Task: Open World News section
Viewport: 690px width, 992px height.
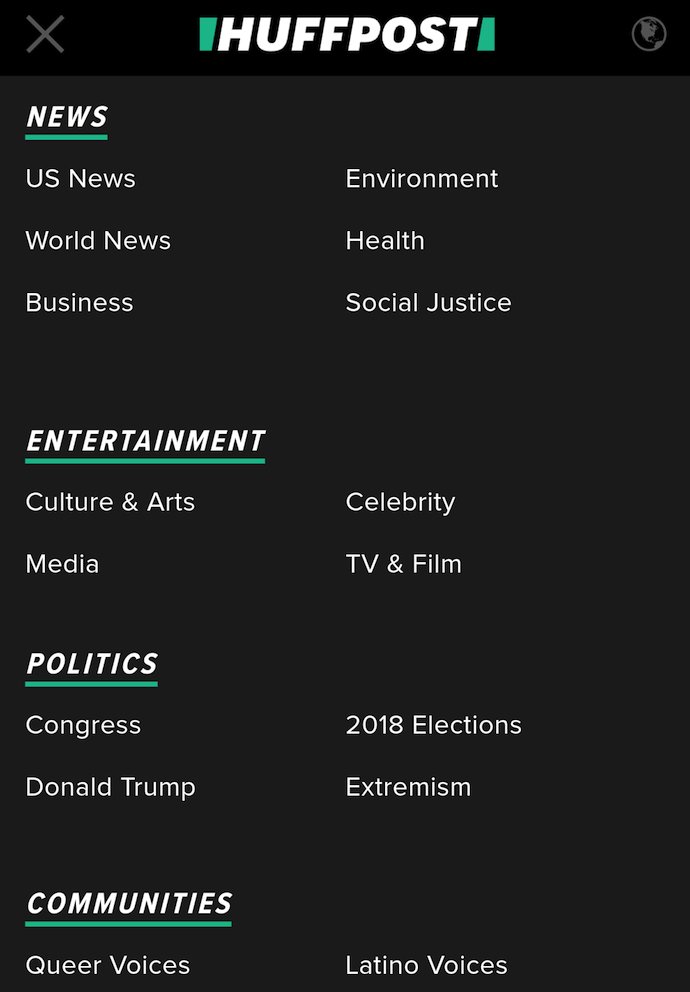Action: tap(98, 241)
